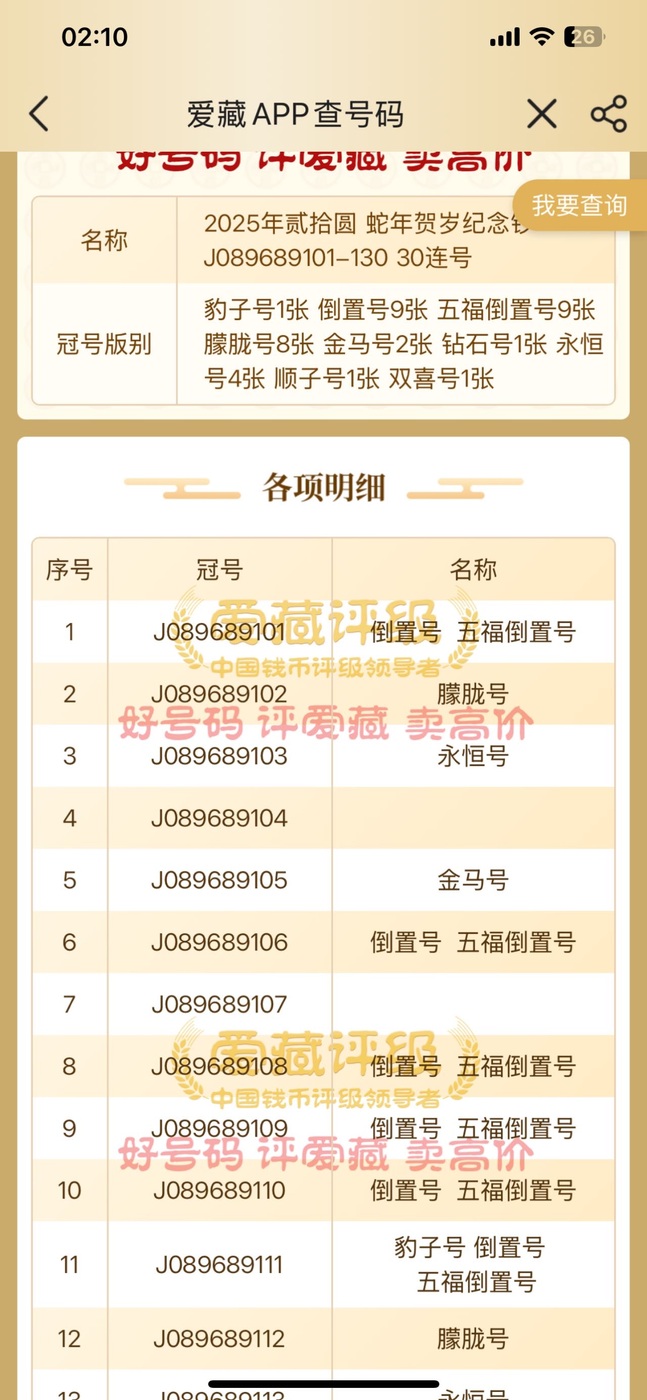
Task: Share this query result page
Action: tap(608, 114)
